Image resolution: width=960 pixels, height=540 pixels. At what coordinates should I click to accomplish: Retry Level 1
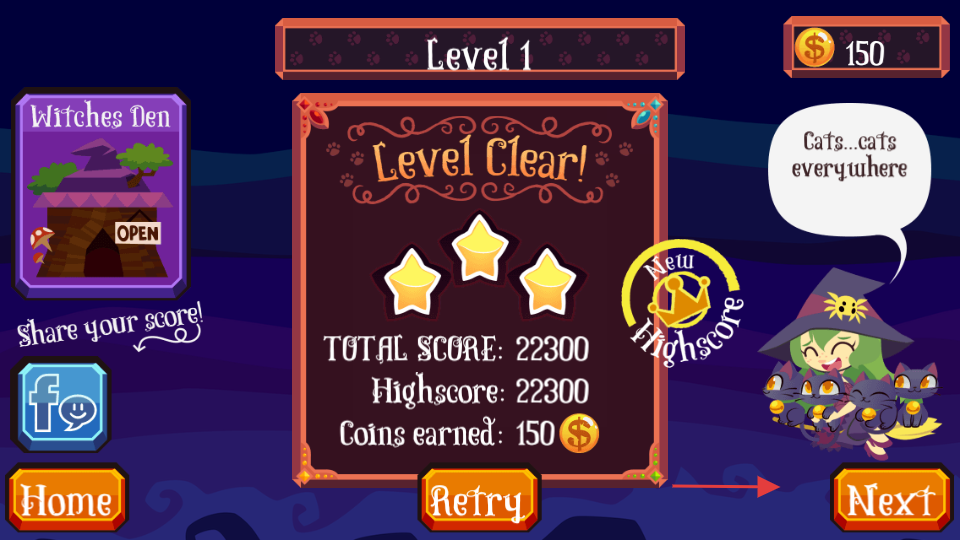479,499
